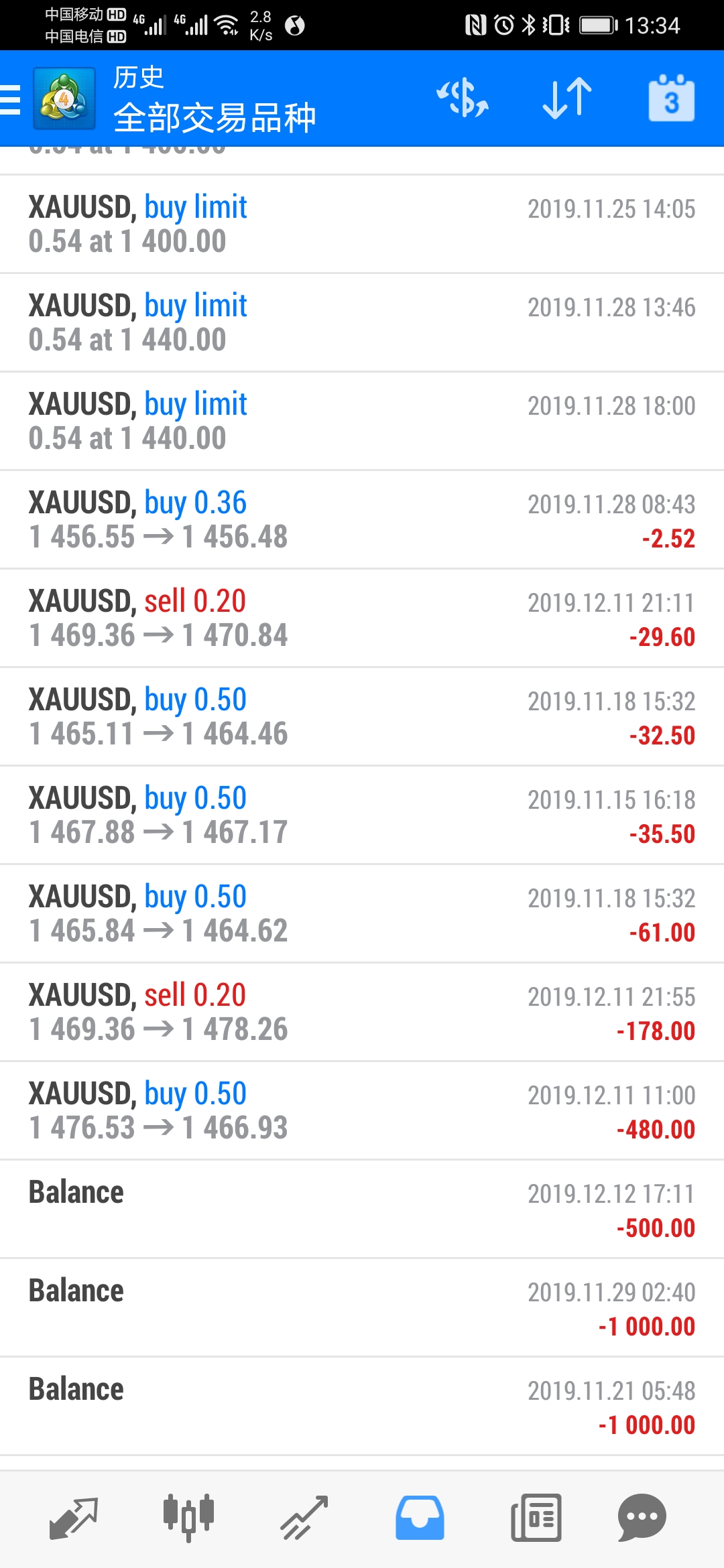724x1568 pixels.
Task: Open the symbol filter icon
Action: click(463, 99)
